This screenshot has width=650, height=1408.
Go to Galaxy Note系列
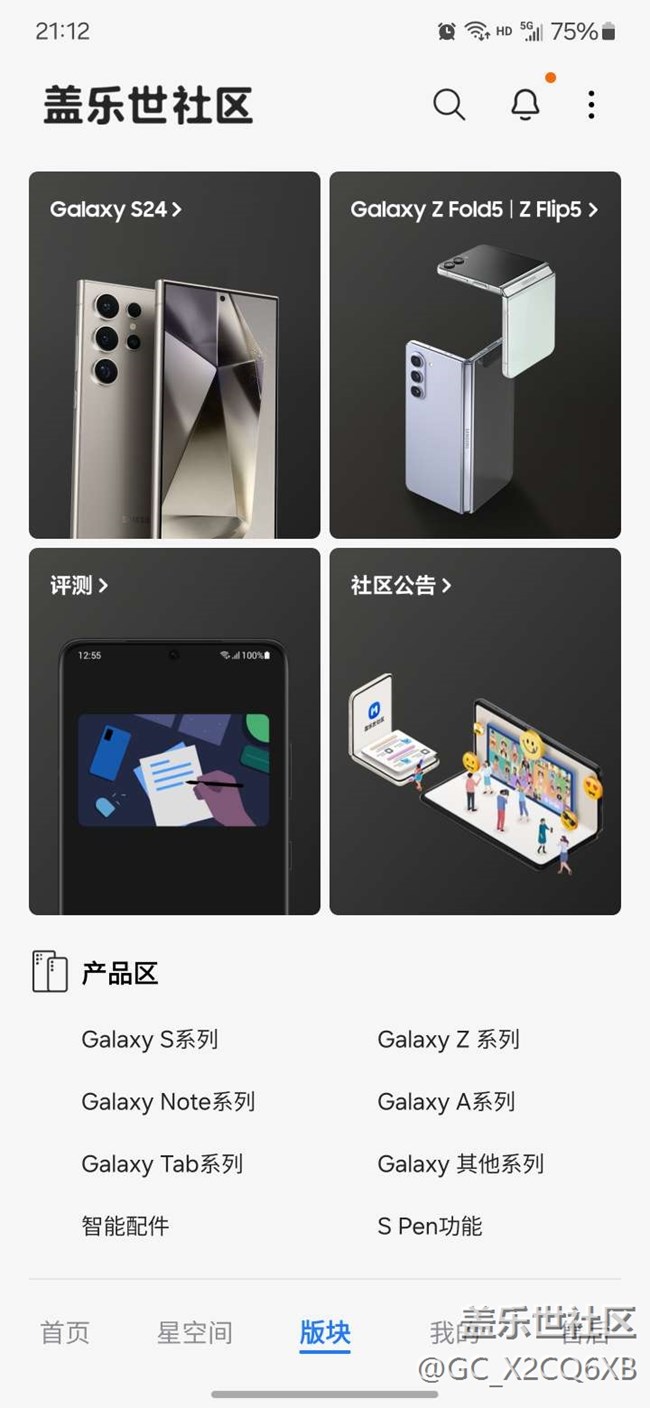pyautogui.click(x=168, y=1102)
